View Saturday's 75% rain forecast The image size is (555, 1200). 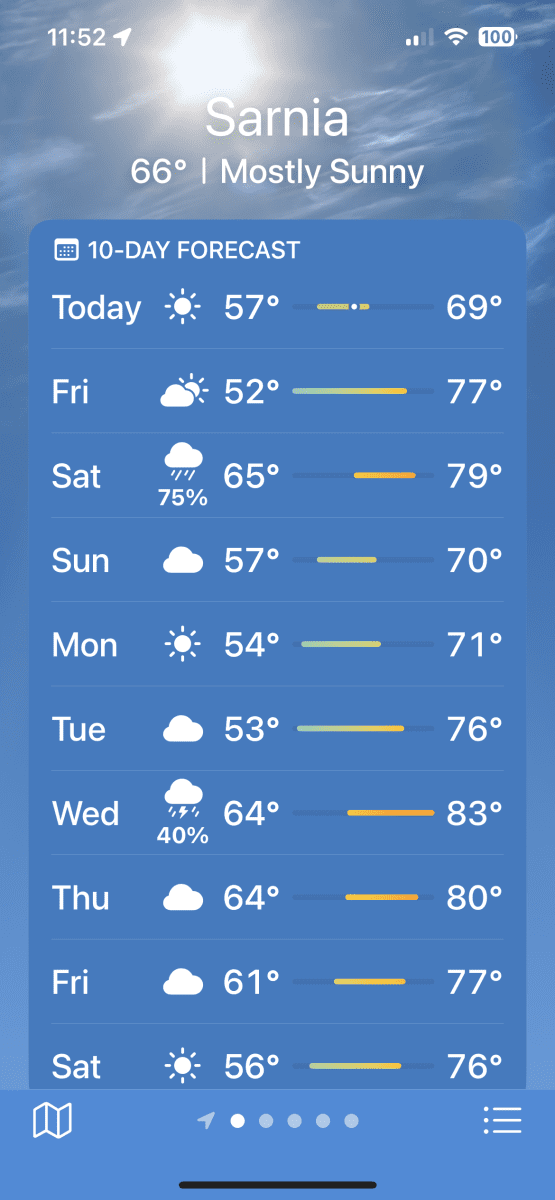click(x=277, y=476)
